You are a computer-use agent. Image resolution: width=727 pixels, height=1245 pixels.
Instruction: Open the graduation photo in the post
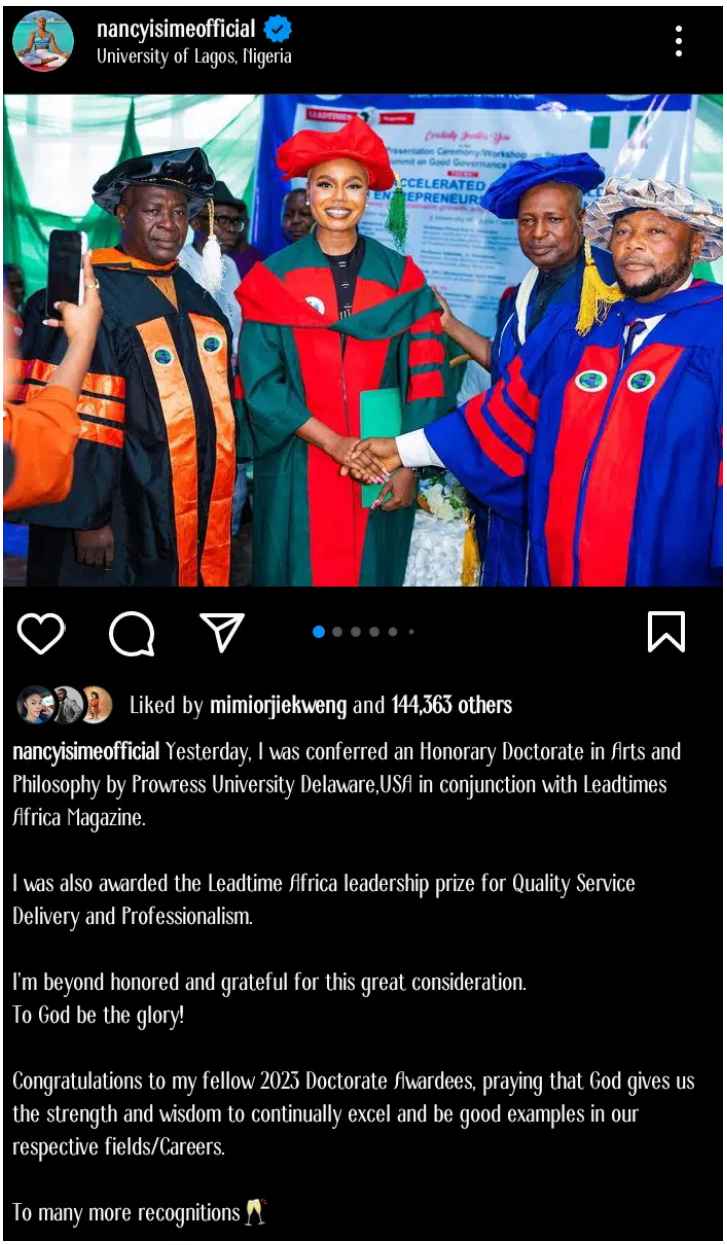pos(363,340)
